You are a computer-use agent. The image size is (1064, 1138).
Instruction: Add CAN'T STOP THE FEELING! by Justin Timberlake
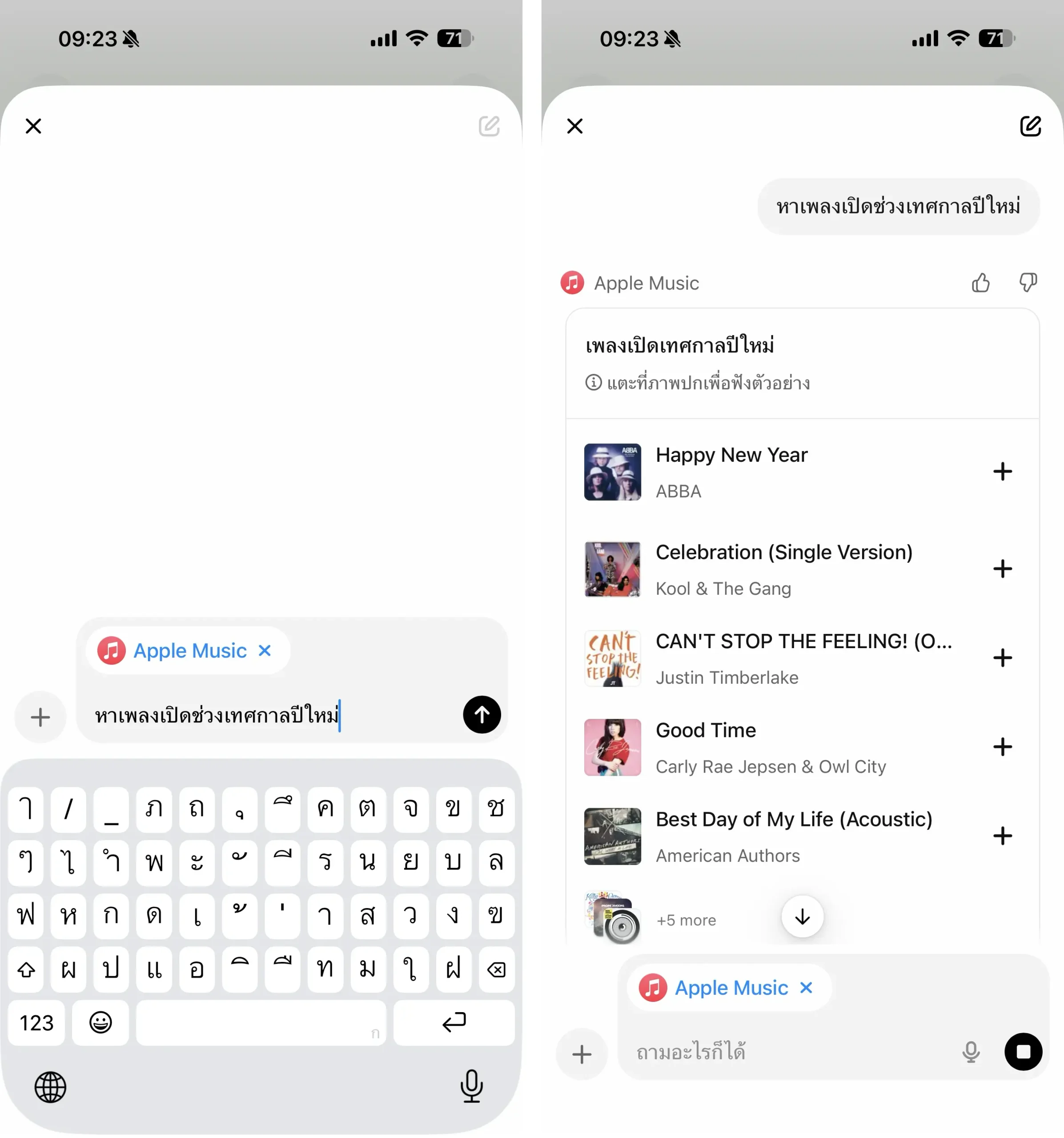point(1002,658)
